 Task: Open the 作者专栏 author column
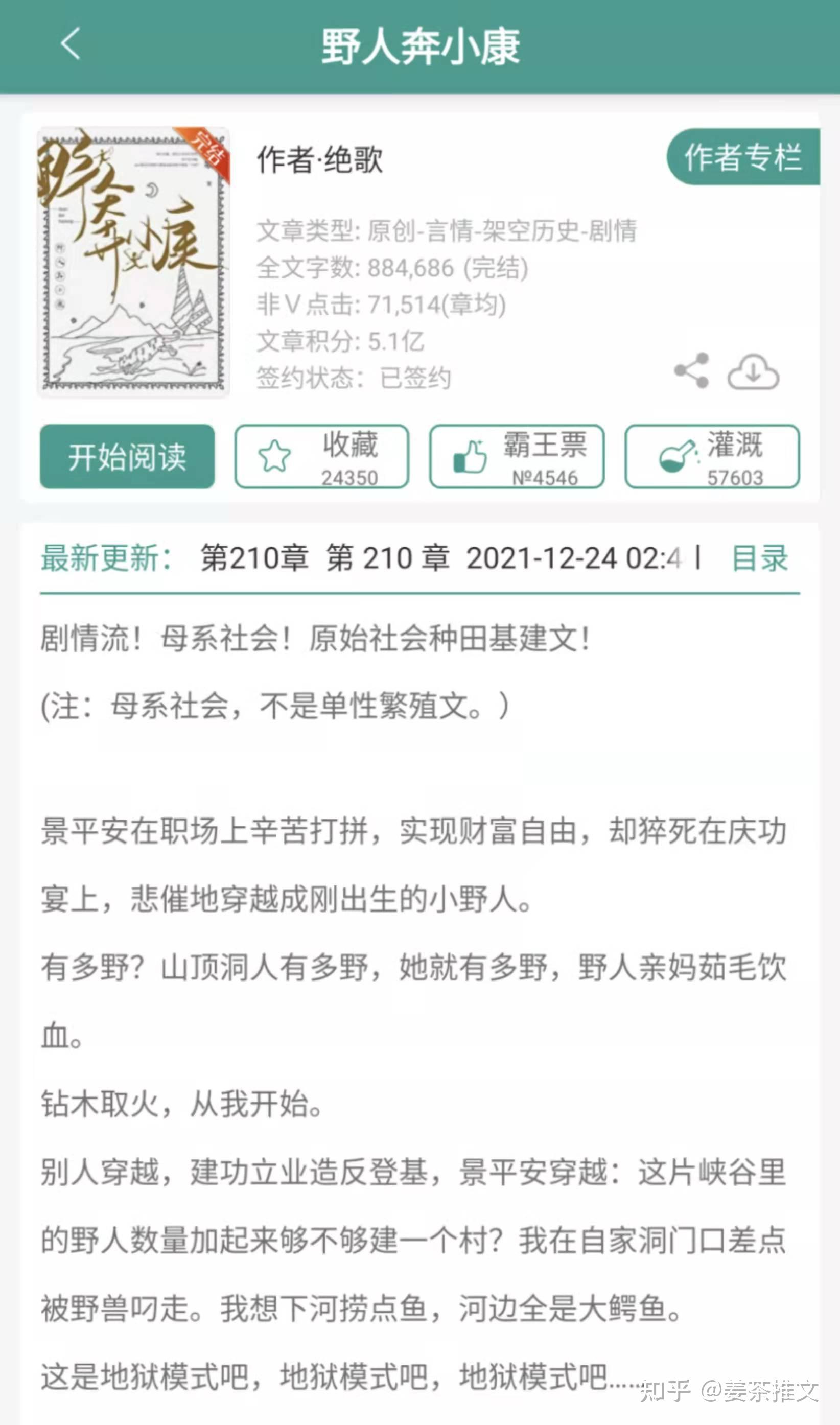tap(743, 157)
